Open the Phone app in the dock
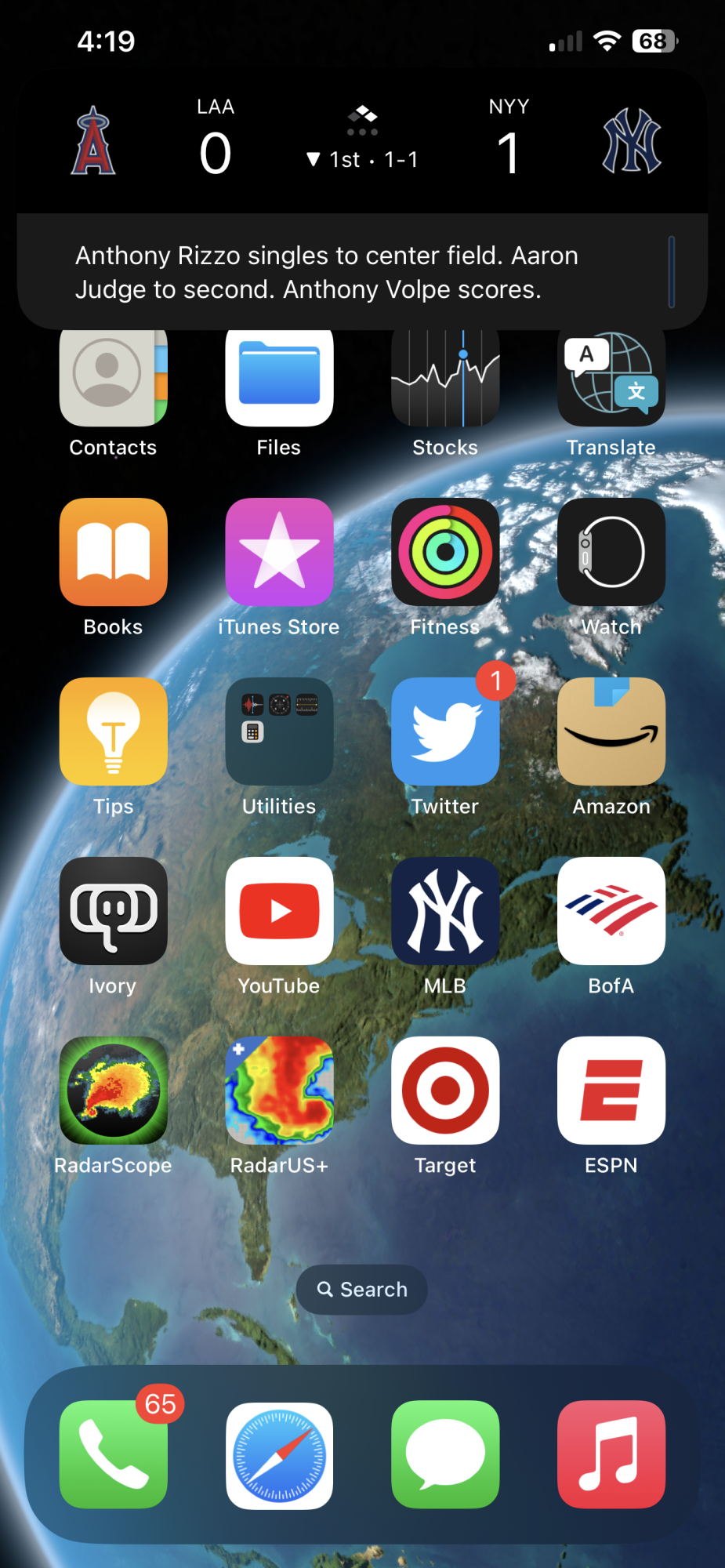This screenshot has width=725, height=1568. pos(114,1454)
